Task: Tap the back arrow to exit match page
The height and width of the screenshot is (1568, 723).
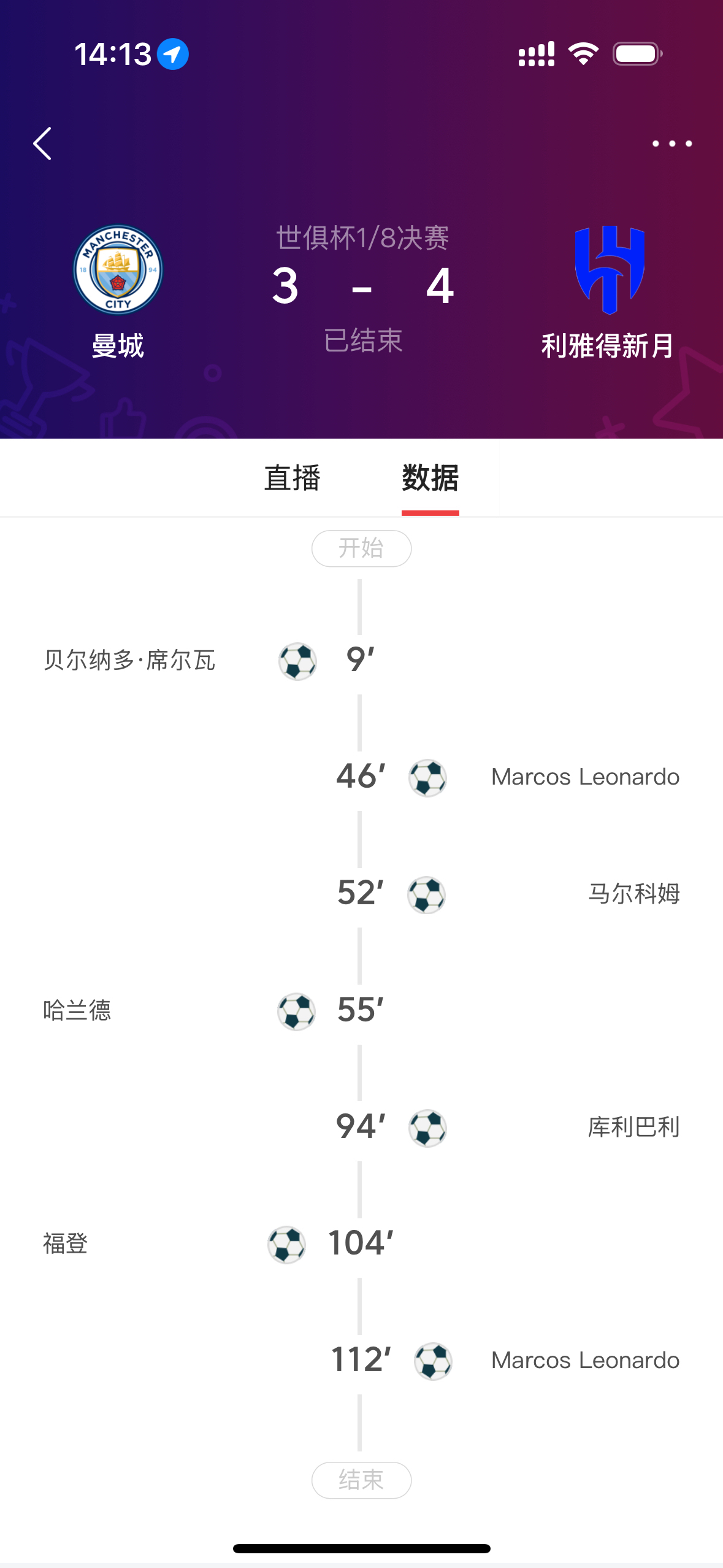Action: 42,143
